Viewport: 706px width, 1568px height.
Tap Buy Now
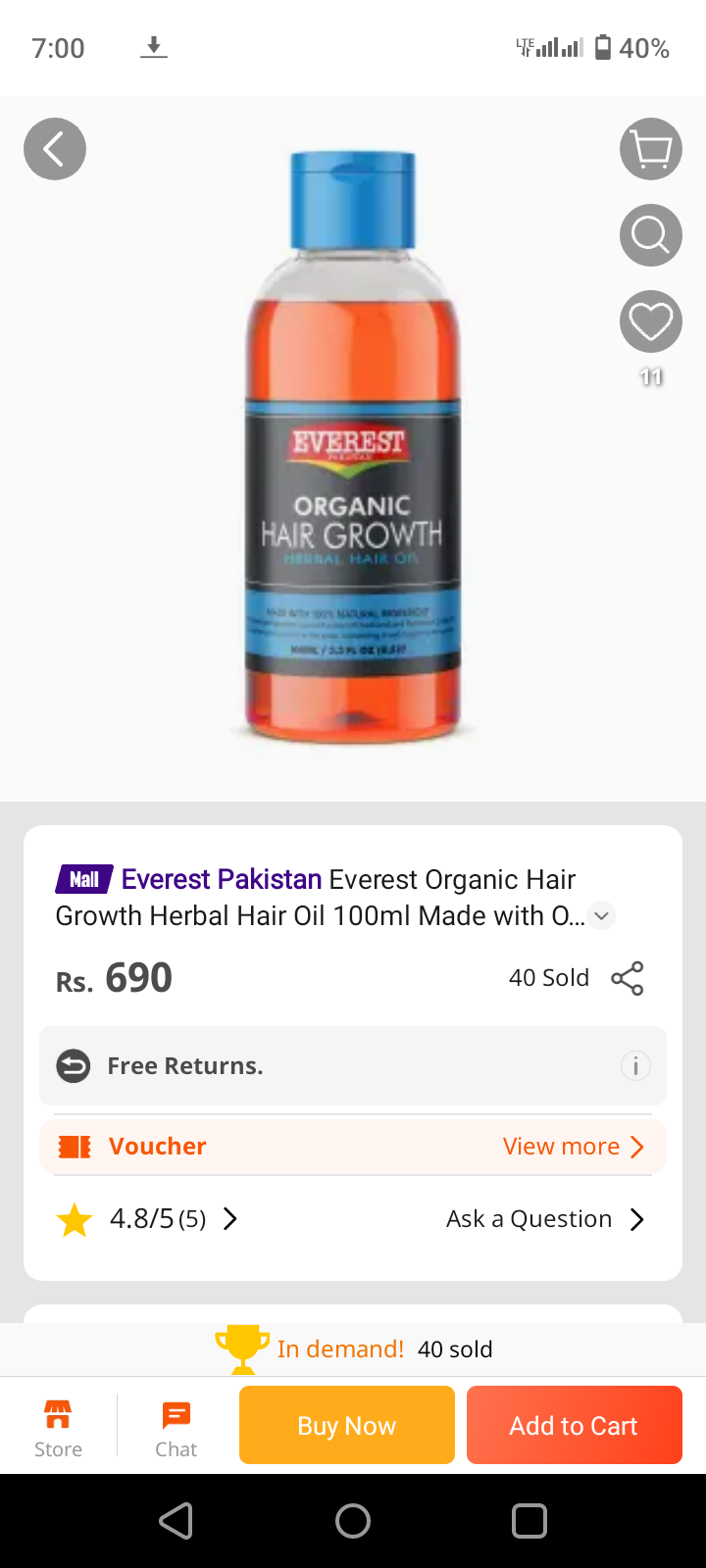tap(347, 1425)
